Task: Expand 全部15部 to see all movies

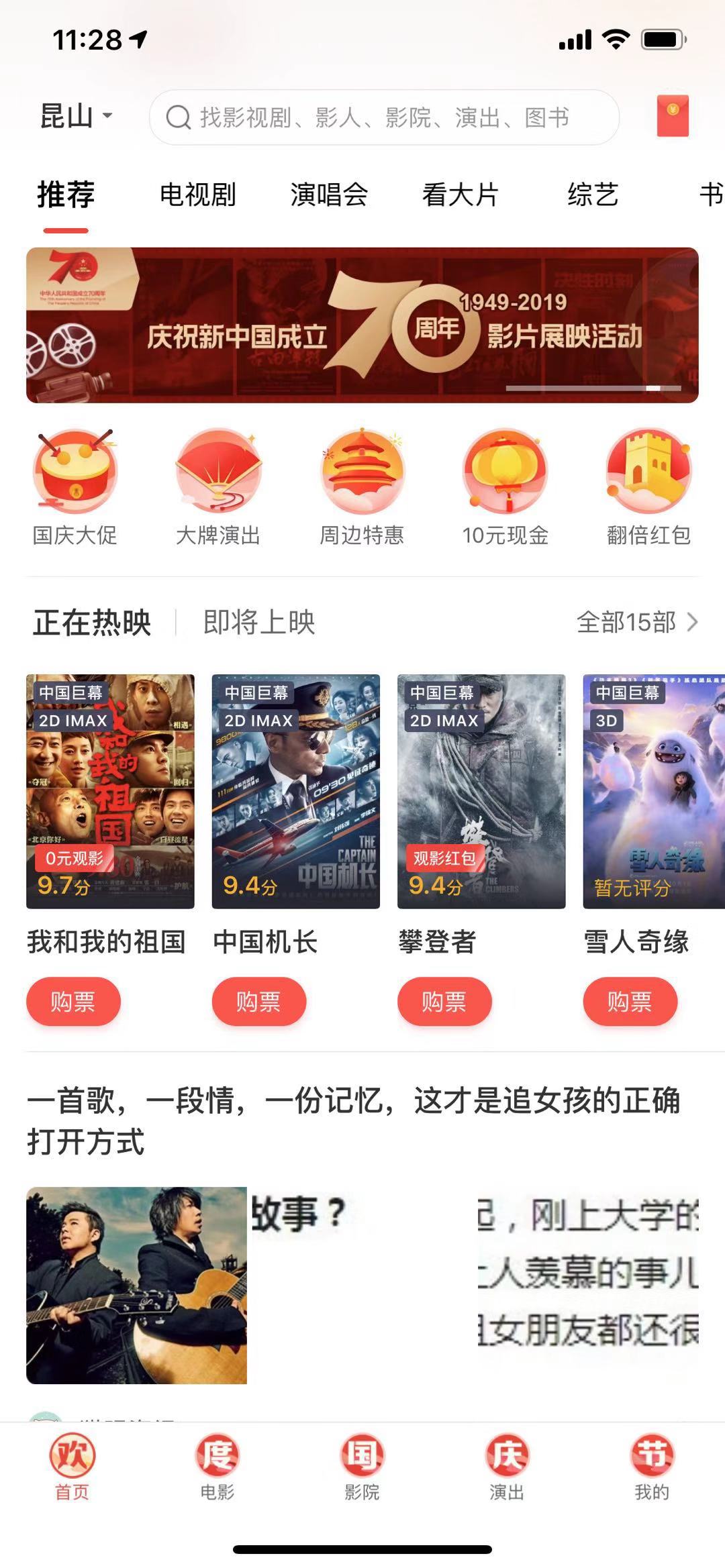Action: click(634, 623)
